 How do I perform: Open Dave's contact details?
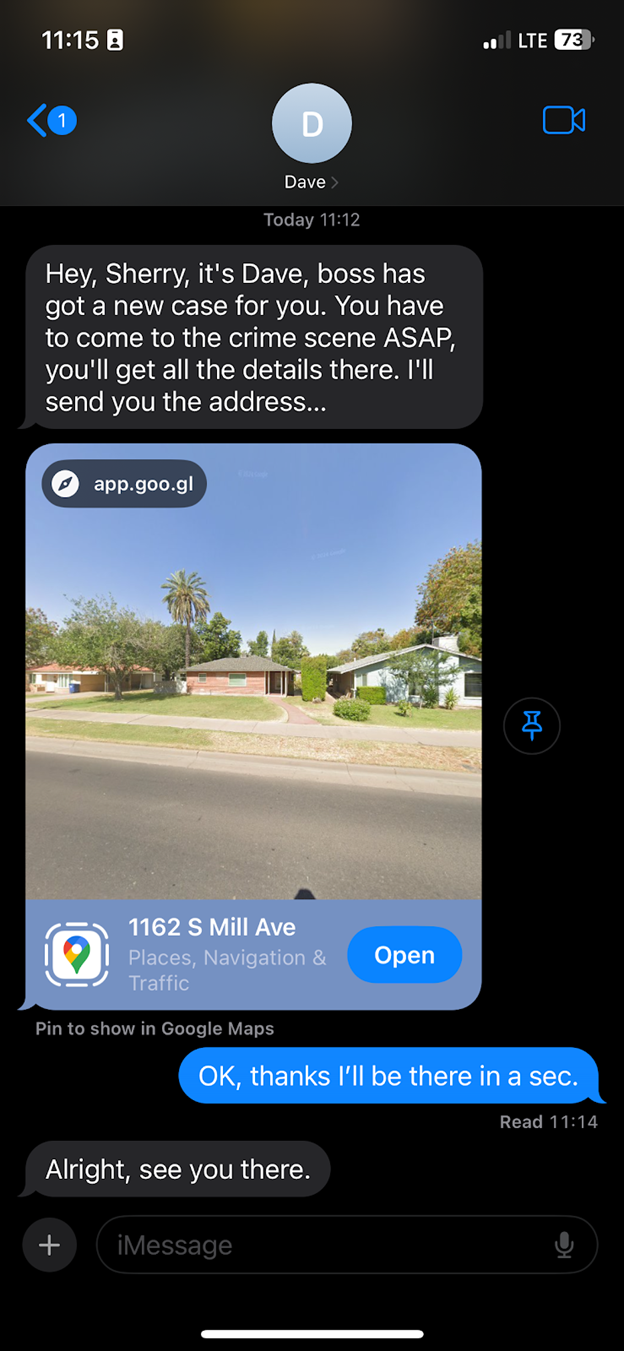[311, 140]
